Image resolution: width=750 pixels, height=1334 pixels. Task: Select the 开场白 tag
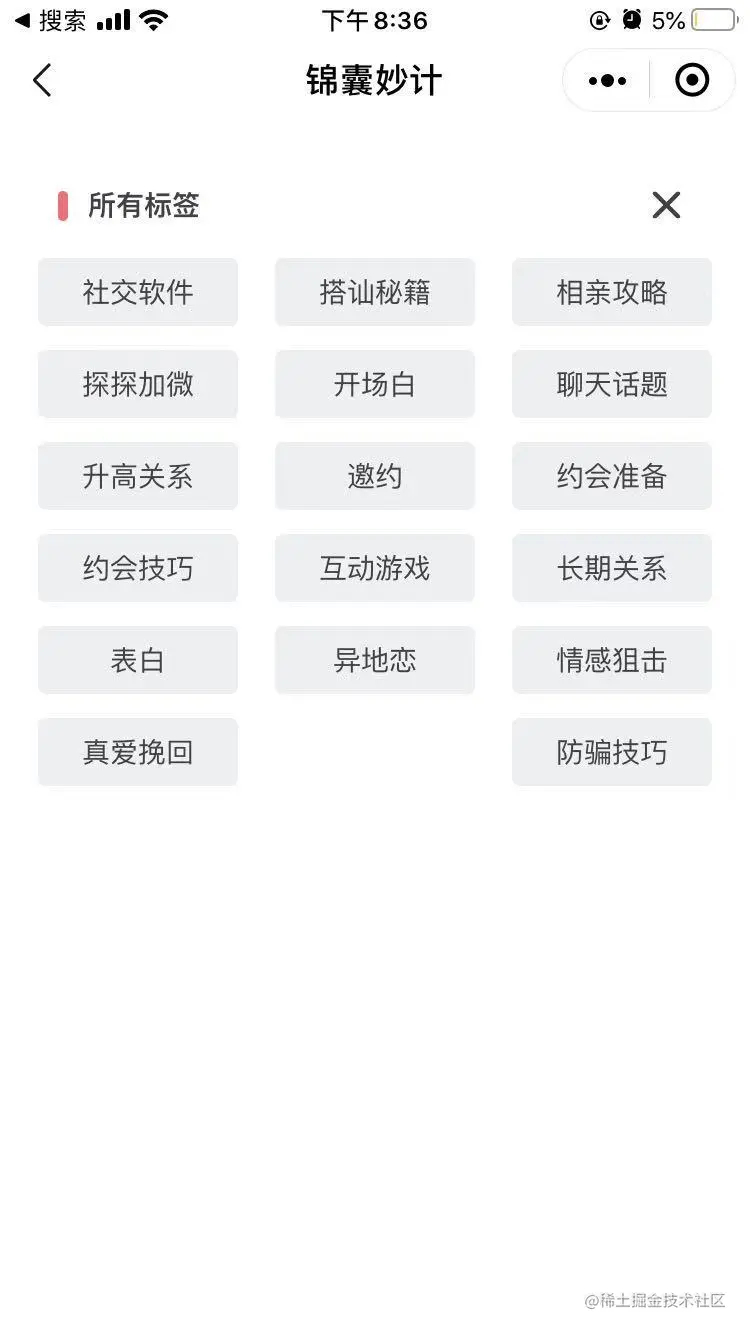pyautogui.click(x=375, y=384)
